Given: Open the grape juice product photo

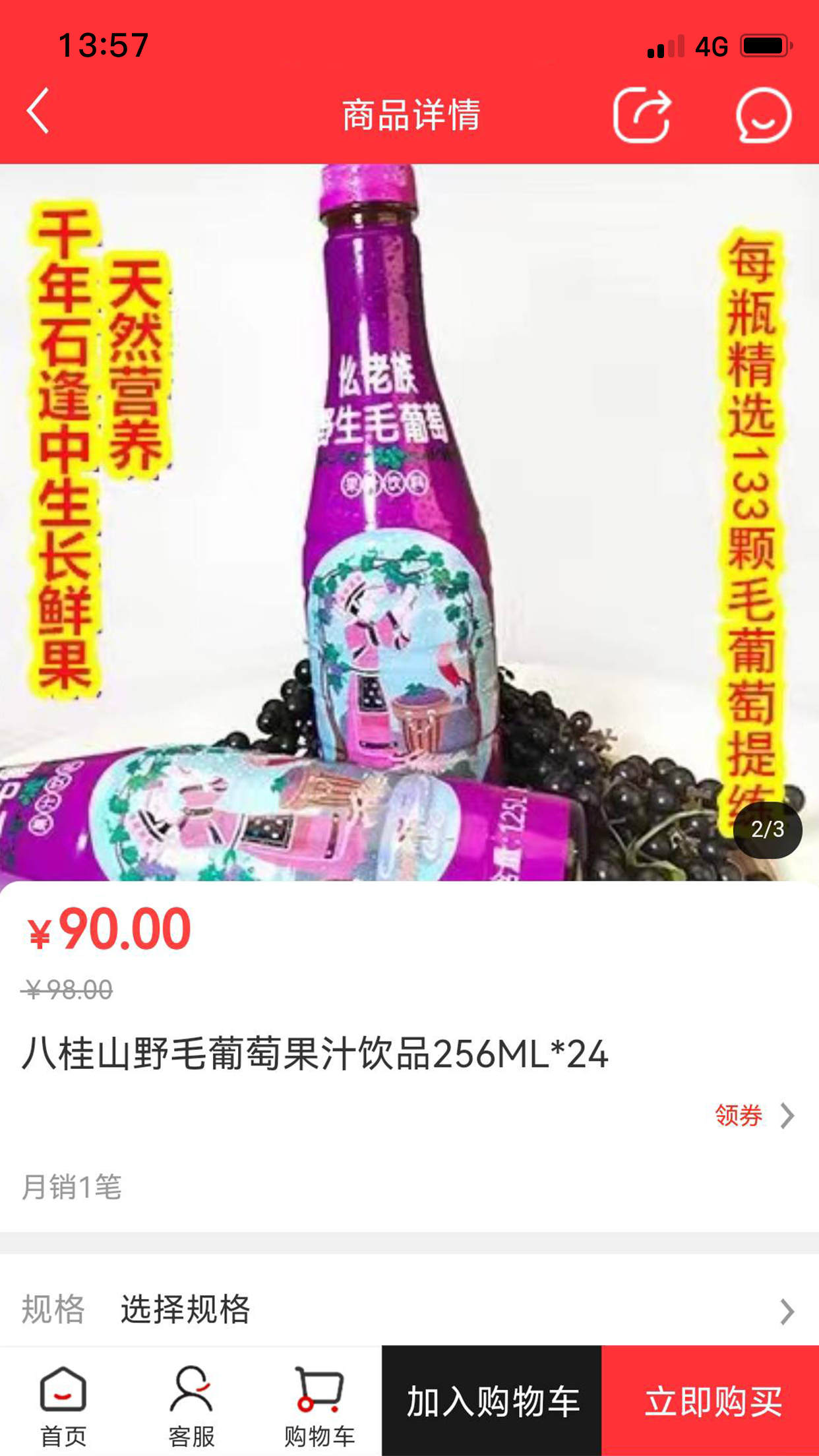Looking at the screenshot, I should 409,521.
